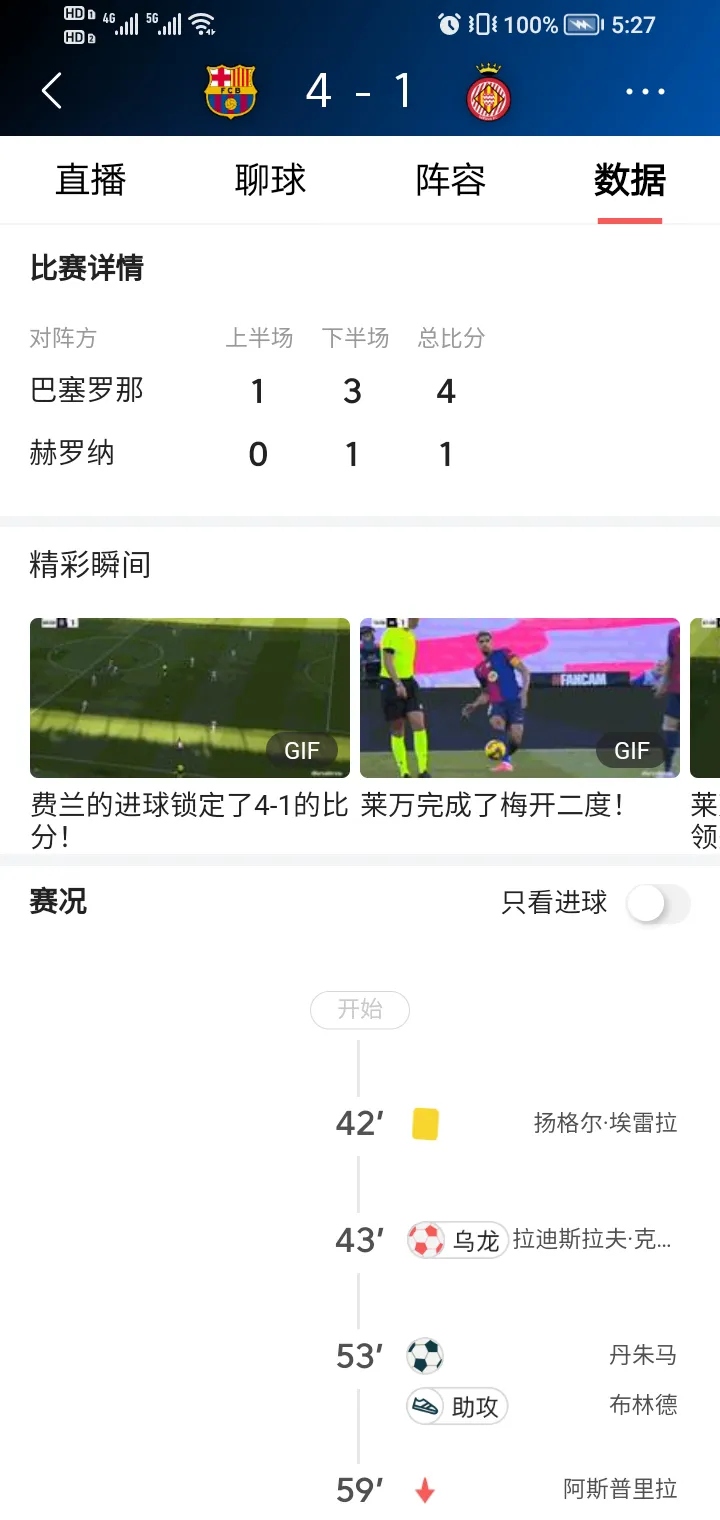Switch to the 直播 tab
720x1520 pixels.
click(x=92, y=180)
